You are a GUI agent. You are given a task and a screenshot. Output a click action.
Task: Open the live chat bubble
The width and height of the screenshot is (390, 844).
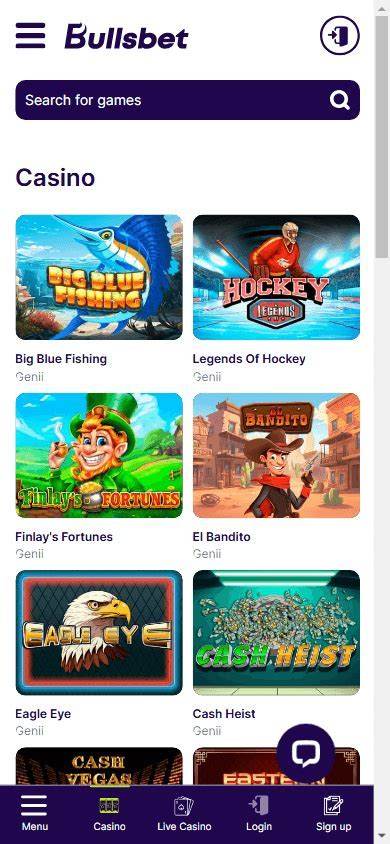[x=306, y=753]
